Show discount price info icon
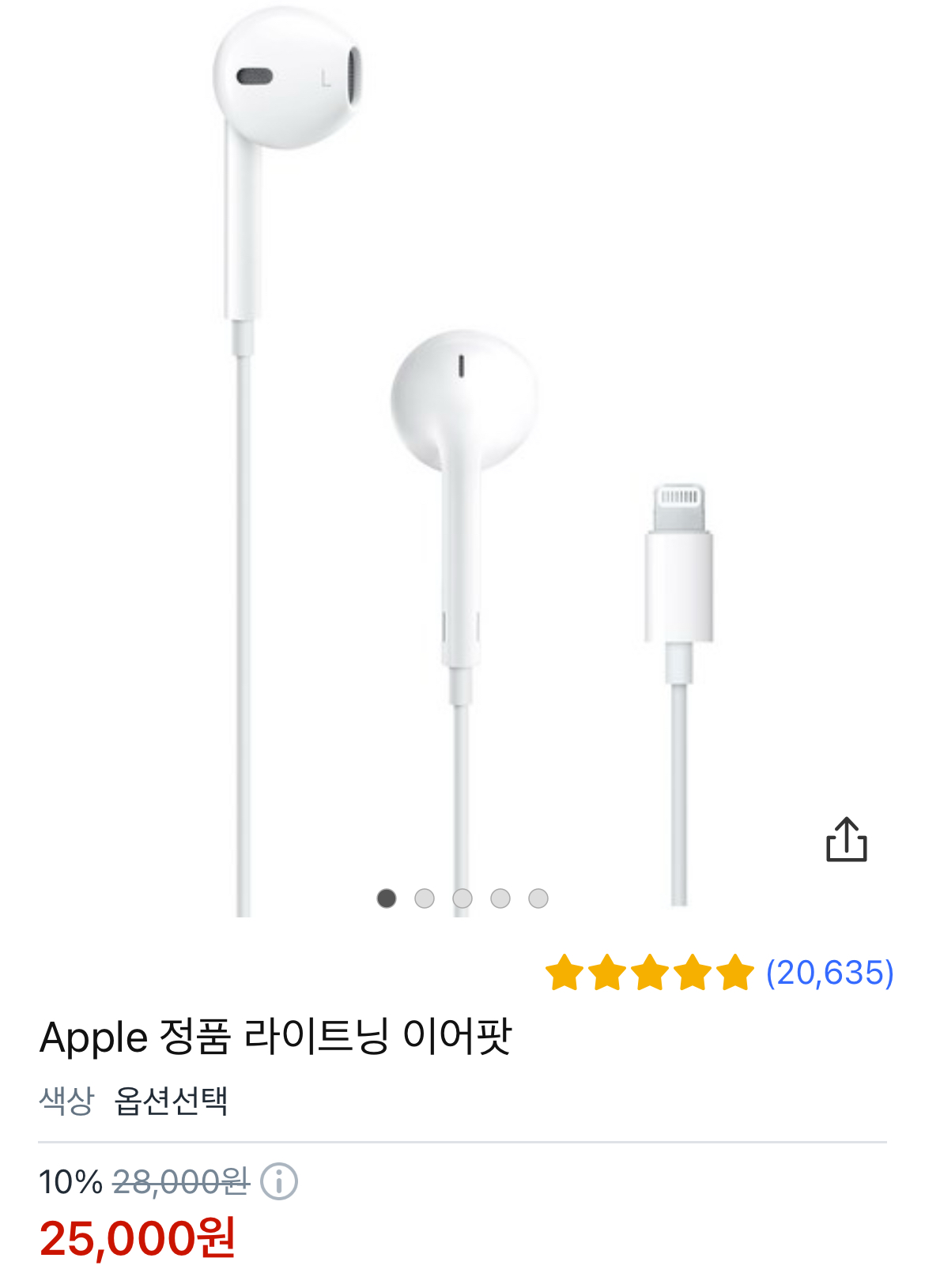Screen dimensions: 925x1288 click(279, 1182)
